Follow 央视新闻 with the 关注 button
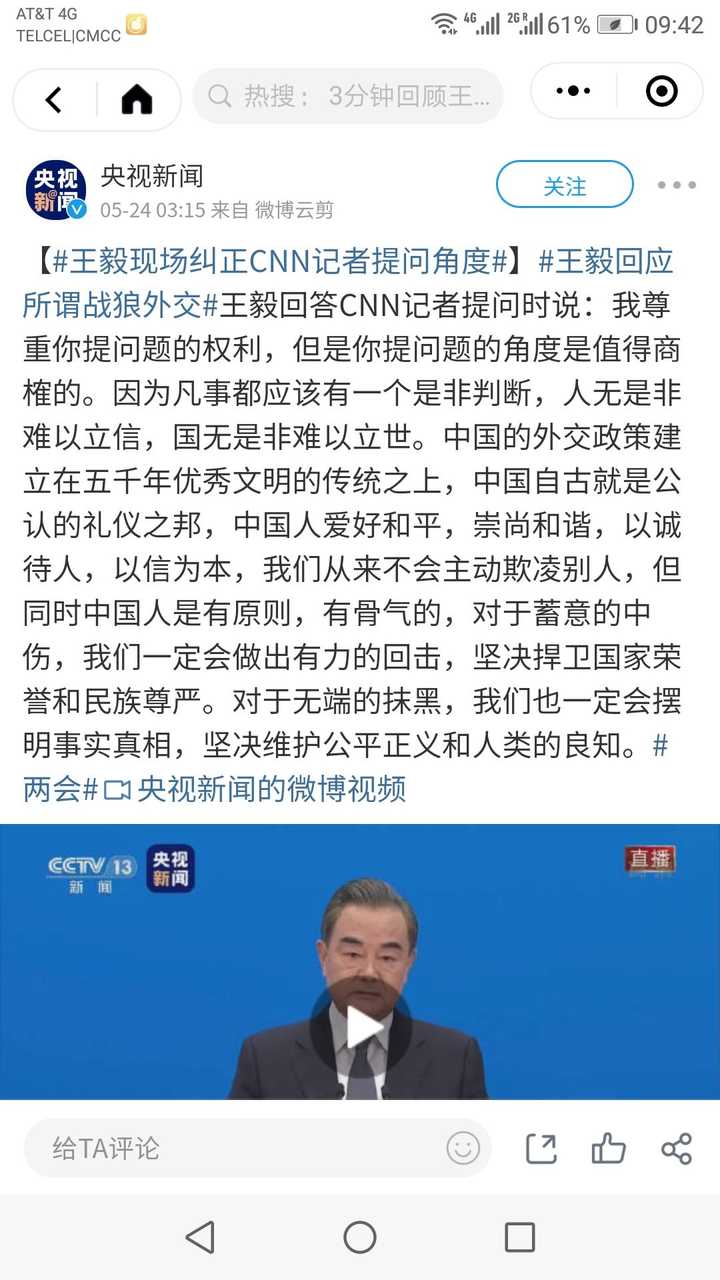The height and width of the screenshot is (1280, 720). [x=565, y=186]
